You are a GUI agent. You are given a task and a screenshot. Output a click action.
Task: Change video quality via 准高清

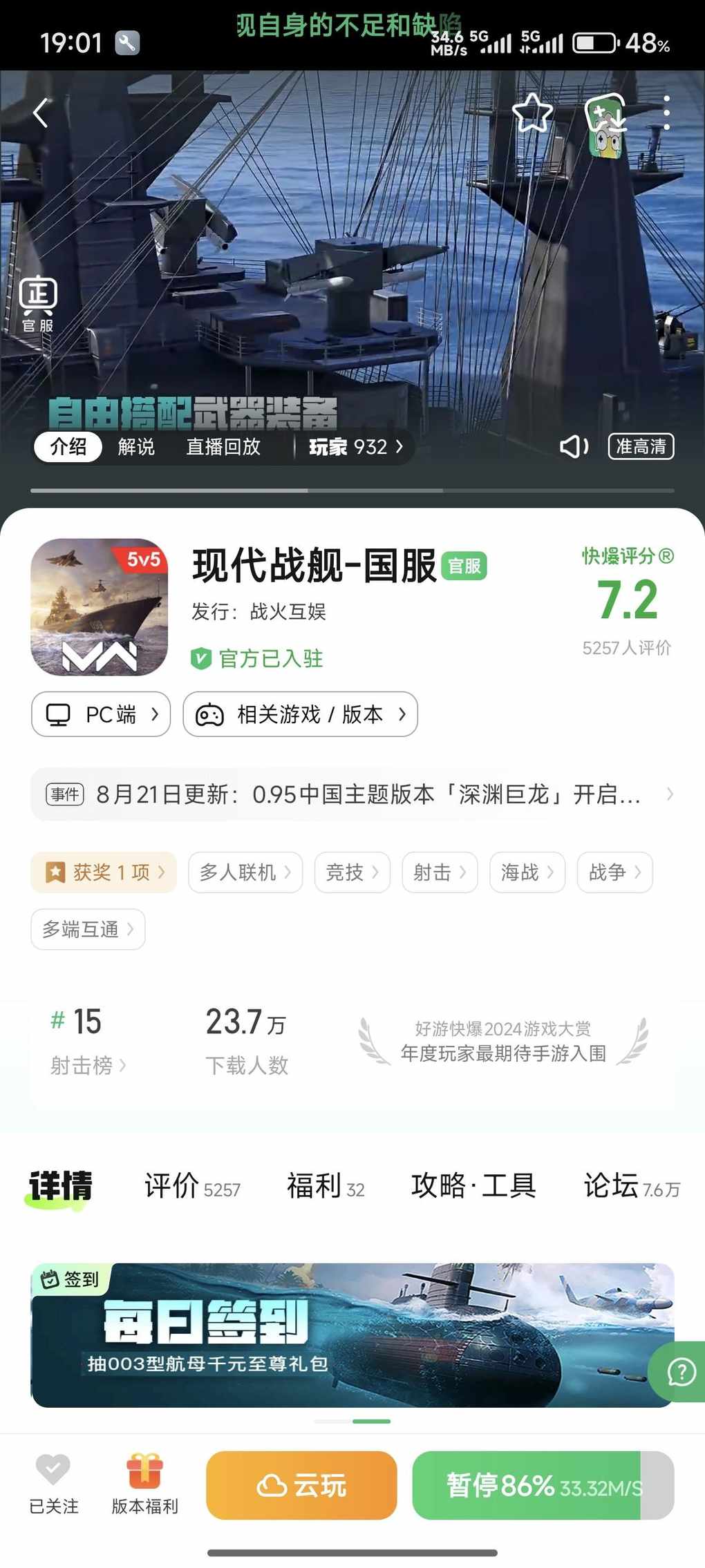point(641,447)
